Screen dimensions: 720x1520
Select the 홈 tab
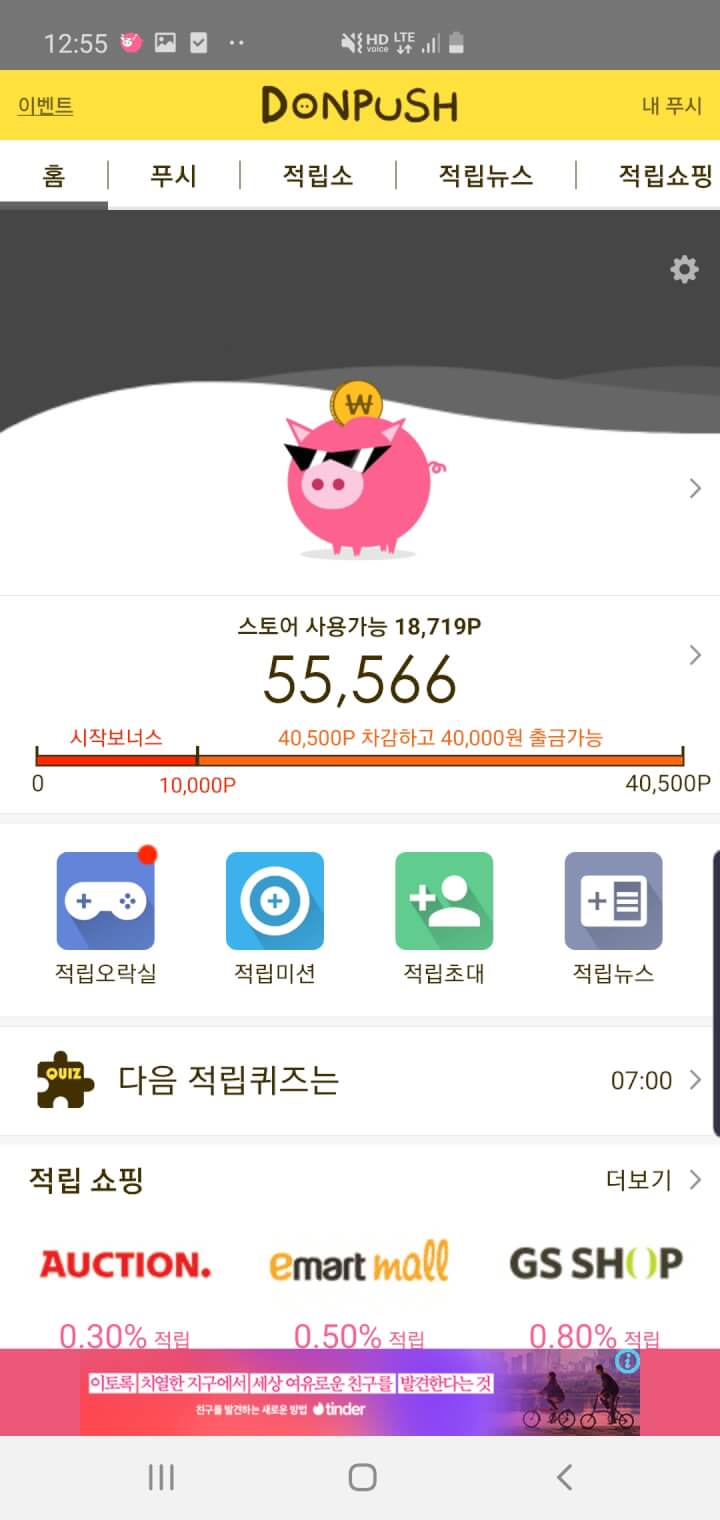[54, 176]
